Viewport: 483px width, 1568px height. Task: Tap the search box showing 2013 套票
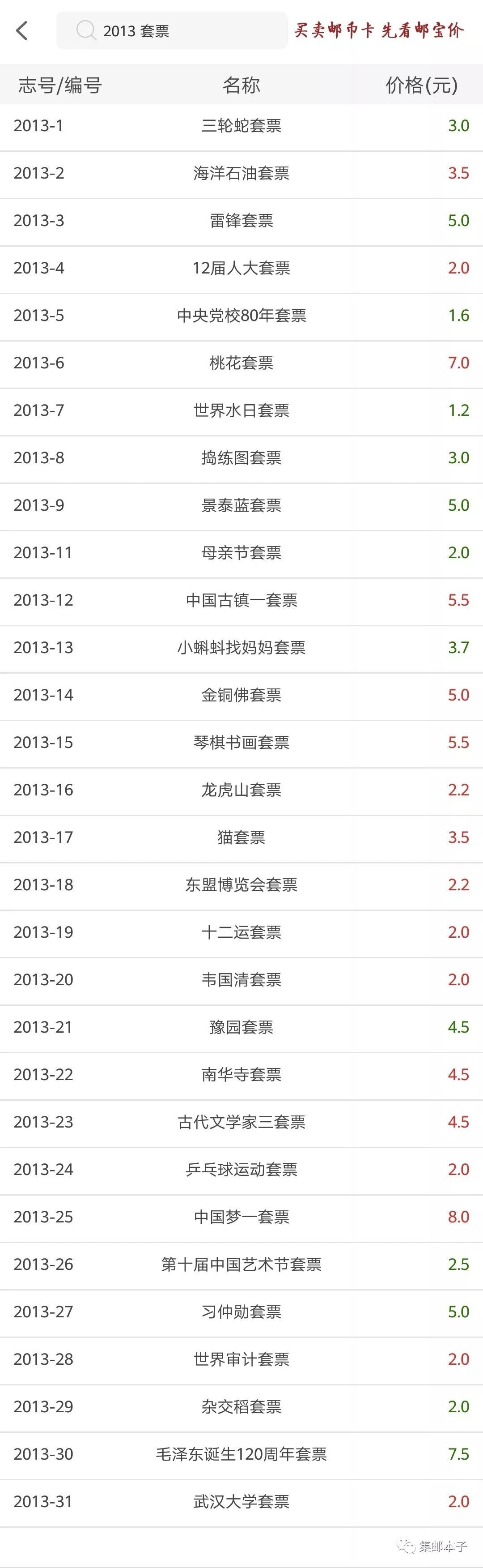[172, 30]
